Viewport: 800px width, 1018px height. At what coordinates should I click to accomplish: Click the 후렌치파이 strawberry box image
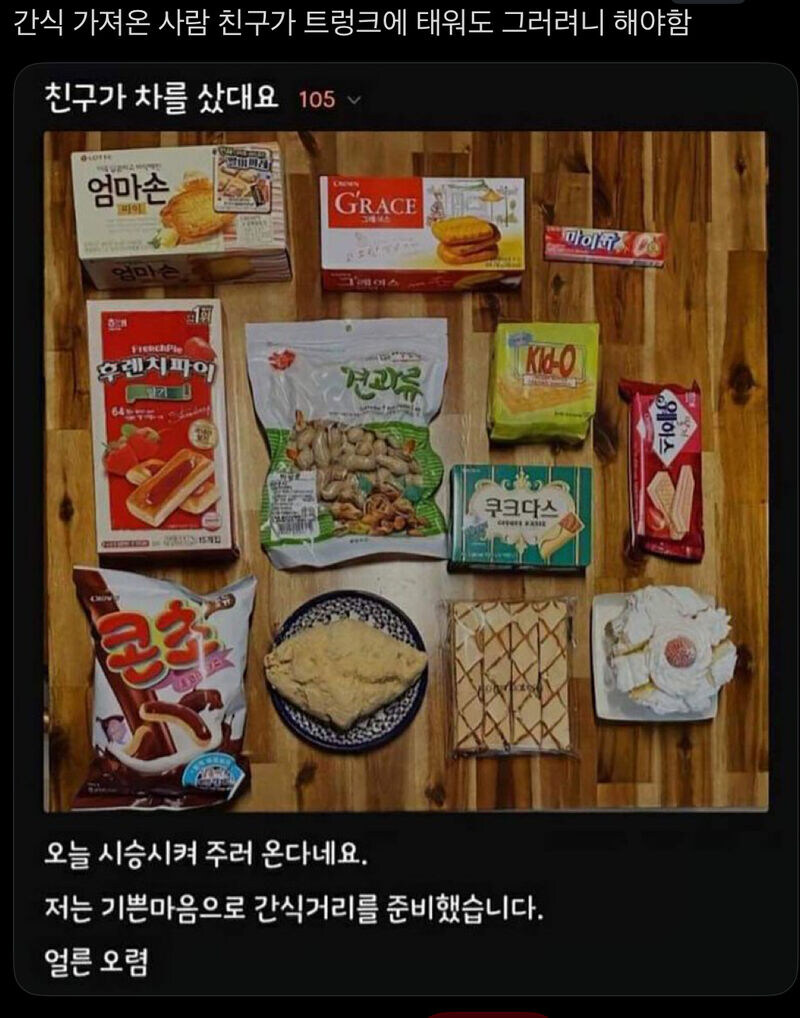pos(160,430)
